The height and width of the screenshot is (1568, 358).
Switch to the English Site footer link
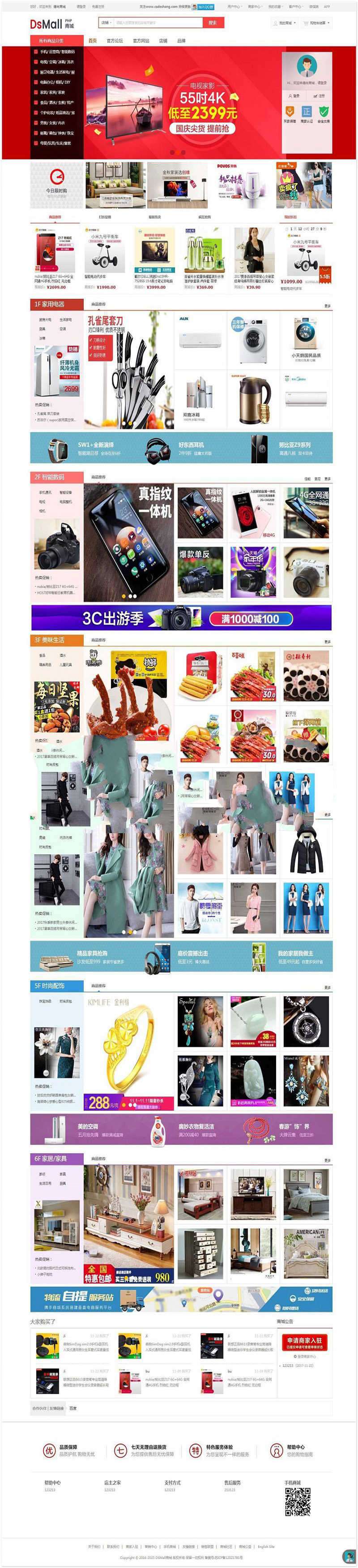[266, 1546]
